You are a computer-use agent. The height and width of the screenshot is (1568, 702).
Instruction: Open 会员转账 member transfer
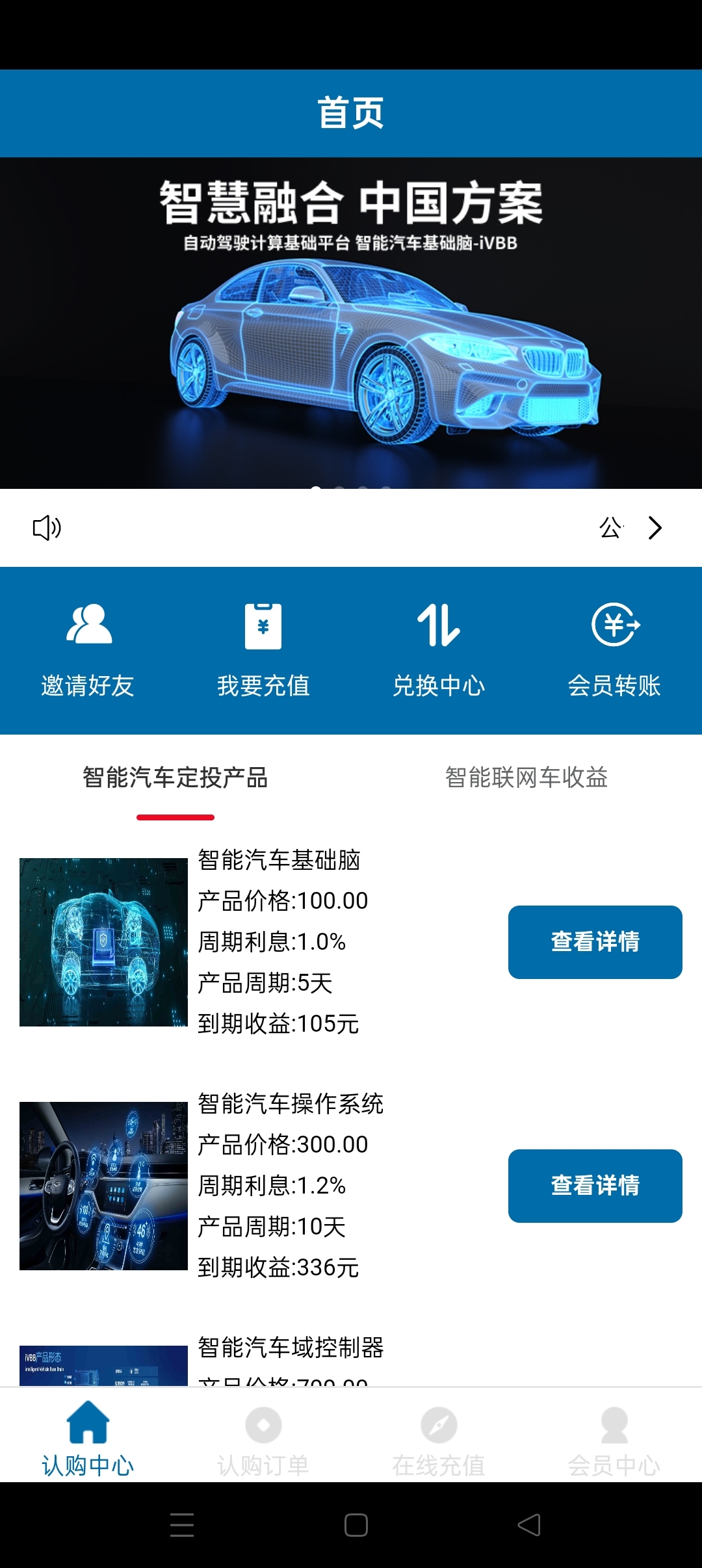614,650
